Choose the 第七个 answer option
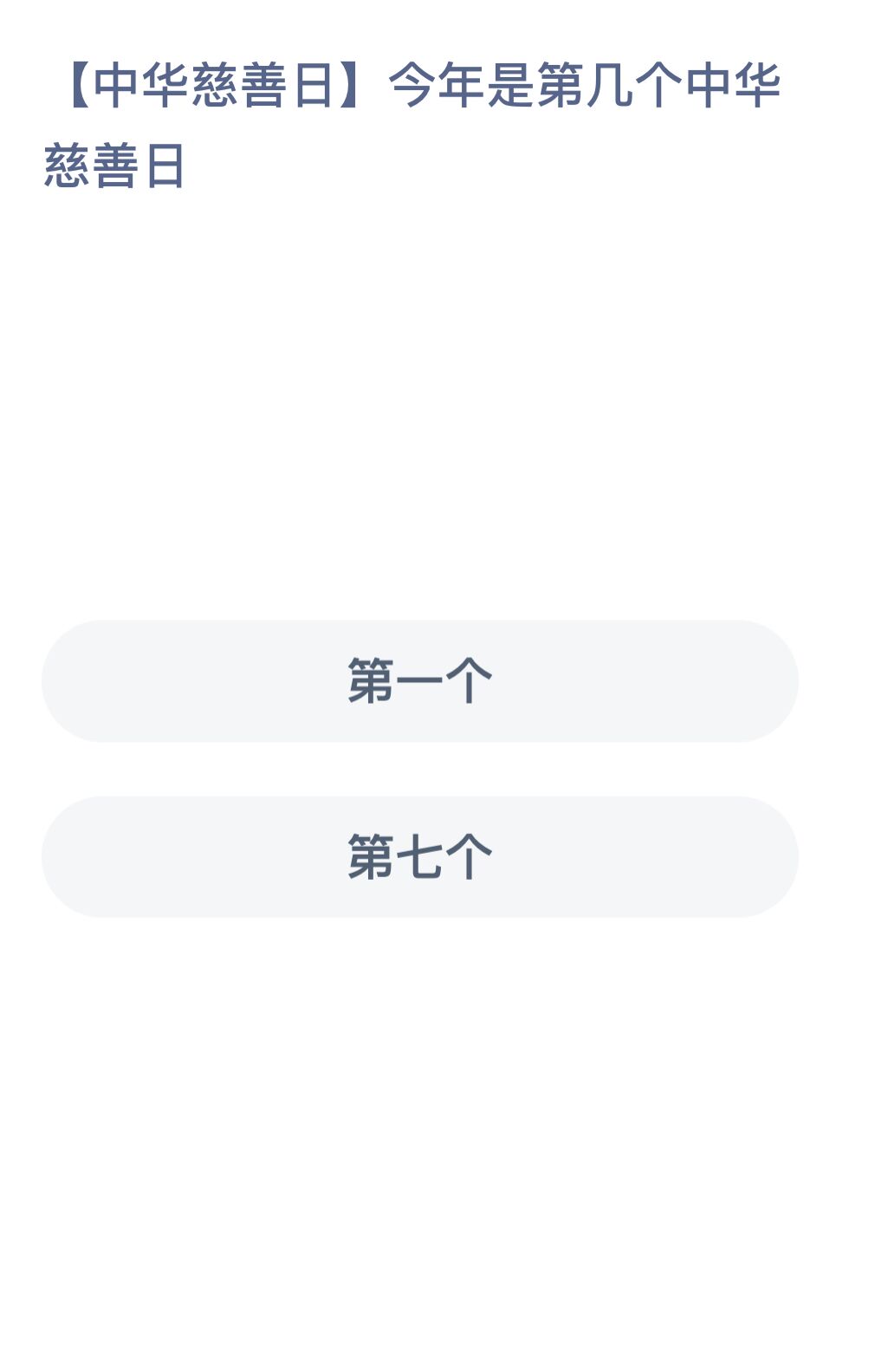 click(x=419, y=857)
